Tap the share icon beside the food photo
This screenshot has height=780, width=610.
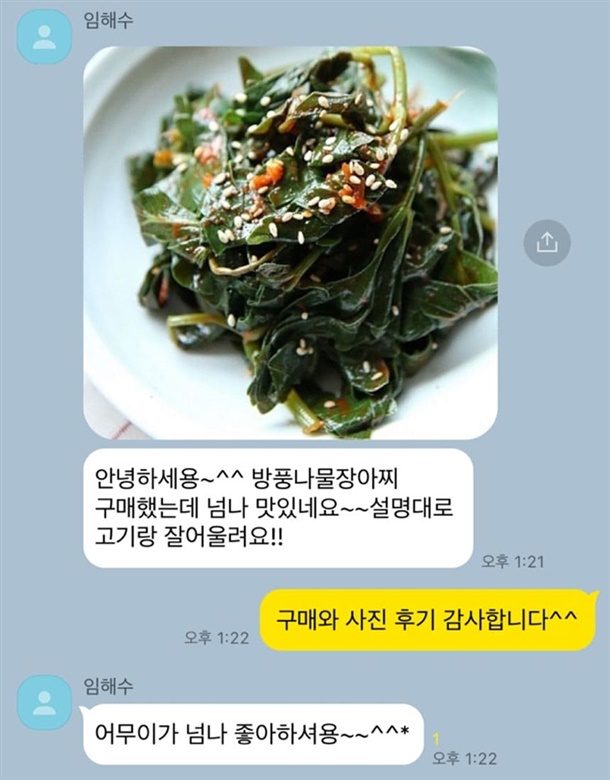coord(547,243)
